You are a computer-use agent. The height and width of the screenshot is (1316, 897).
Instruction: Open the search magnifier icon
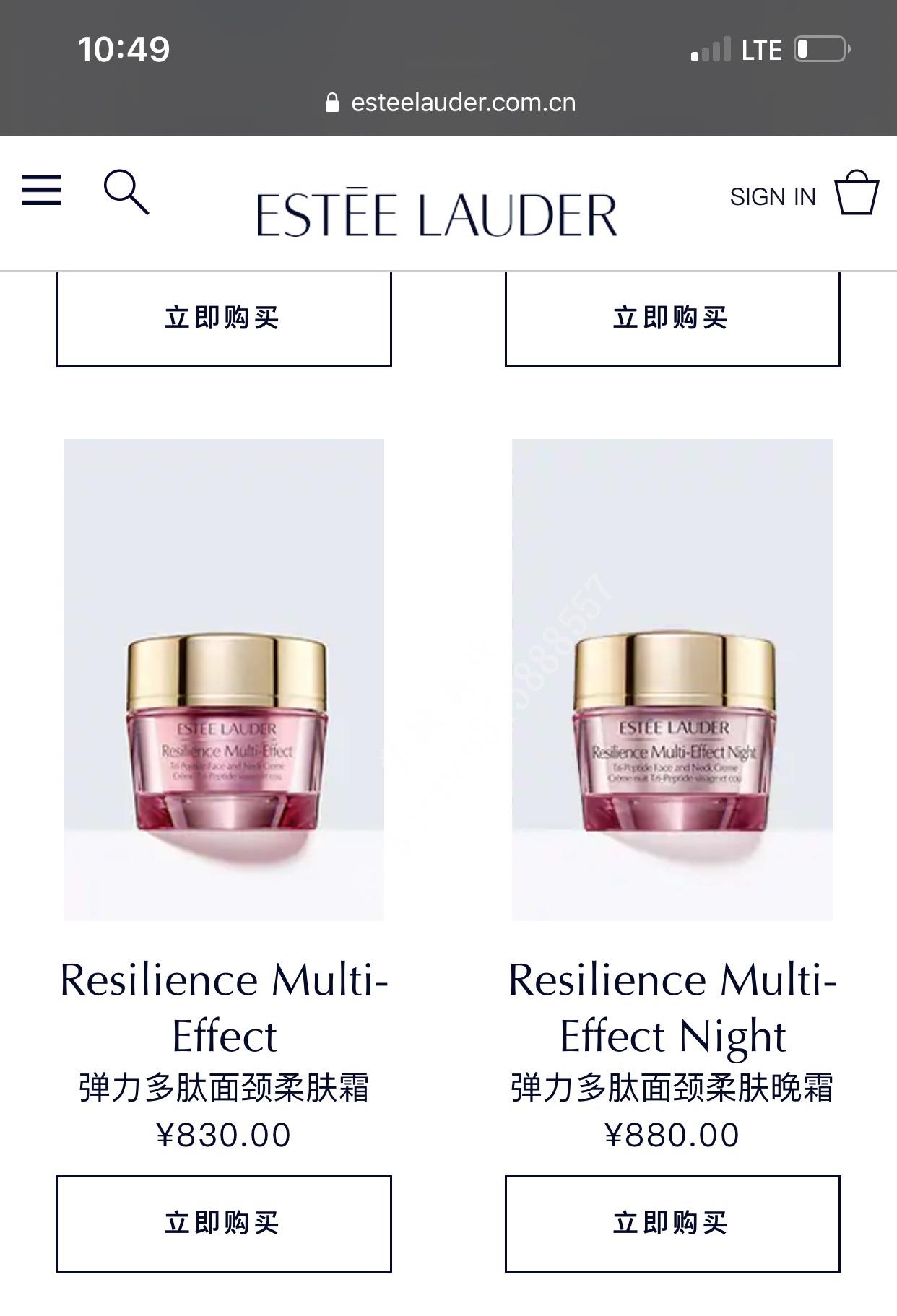point(126,192)
